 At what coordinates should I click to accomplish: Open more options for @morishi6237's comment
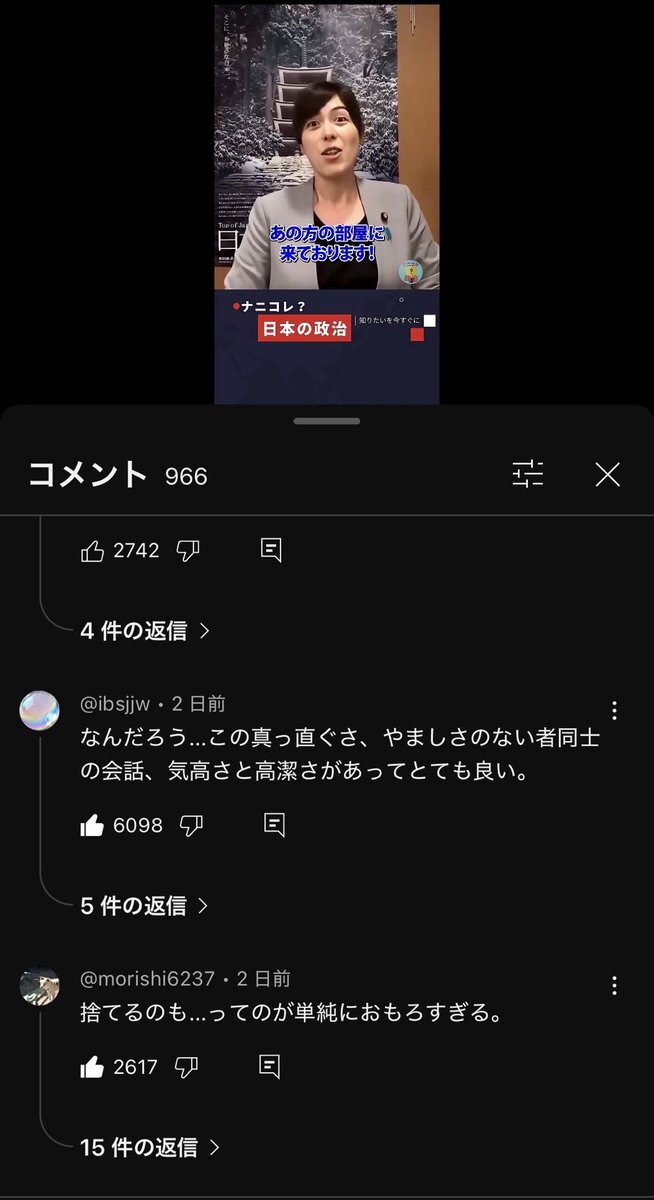click(614, 986)
